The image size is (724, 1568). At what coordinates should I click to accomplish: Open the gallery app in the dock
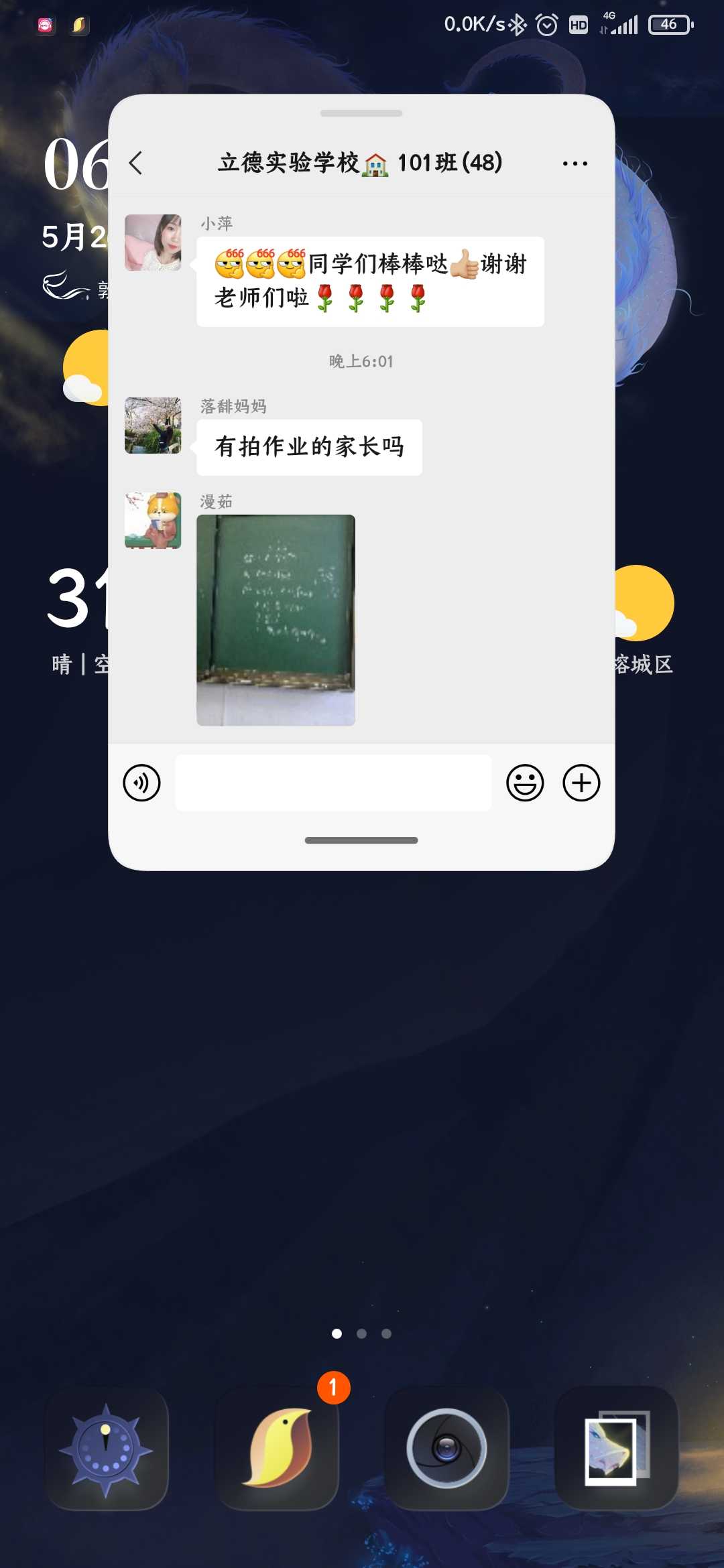click(x=617, y=1449)
